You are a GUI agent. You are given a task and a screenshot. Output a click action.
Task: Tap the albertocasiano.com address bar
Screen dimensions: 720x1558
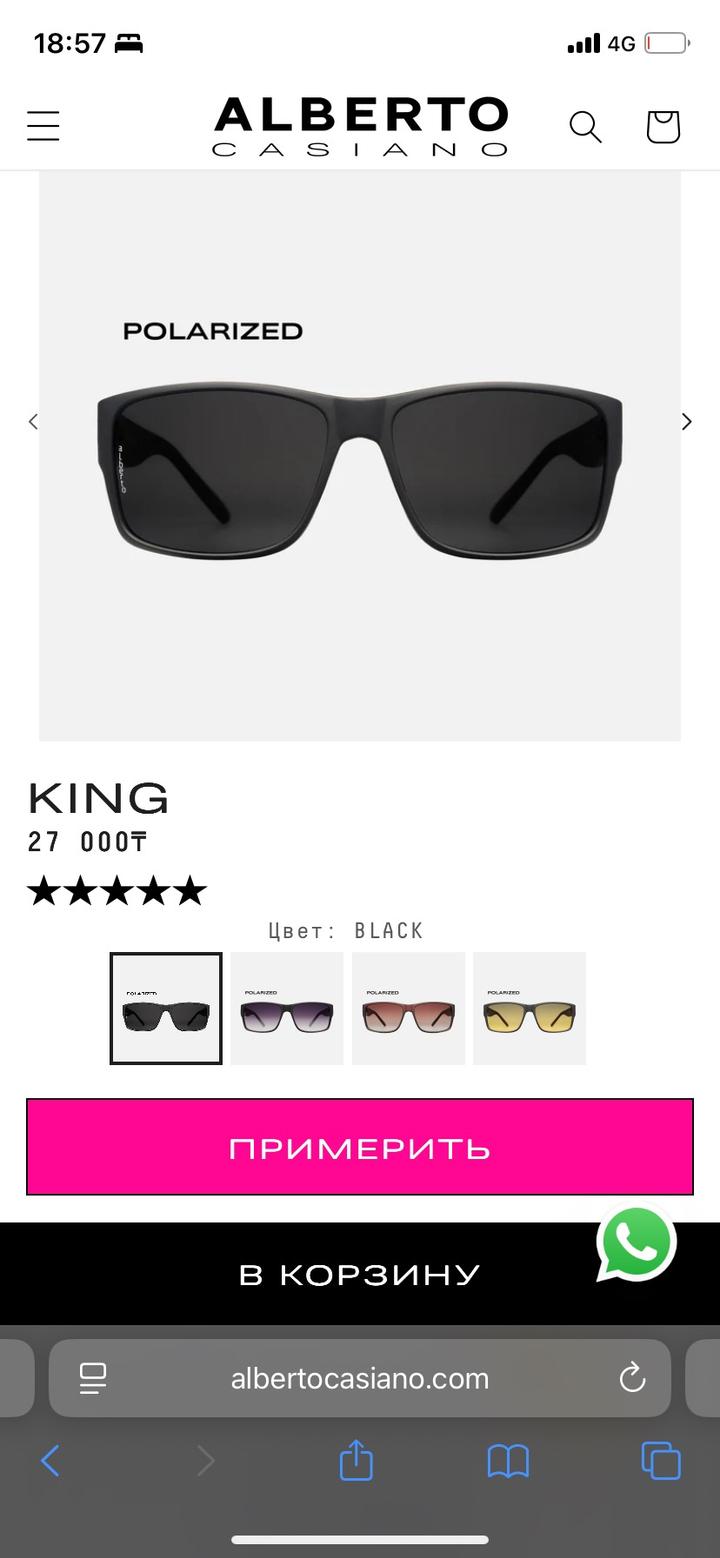click(x=360, y=1379)
